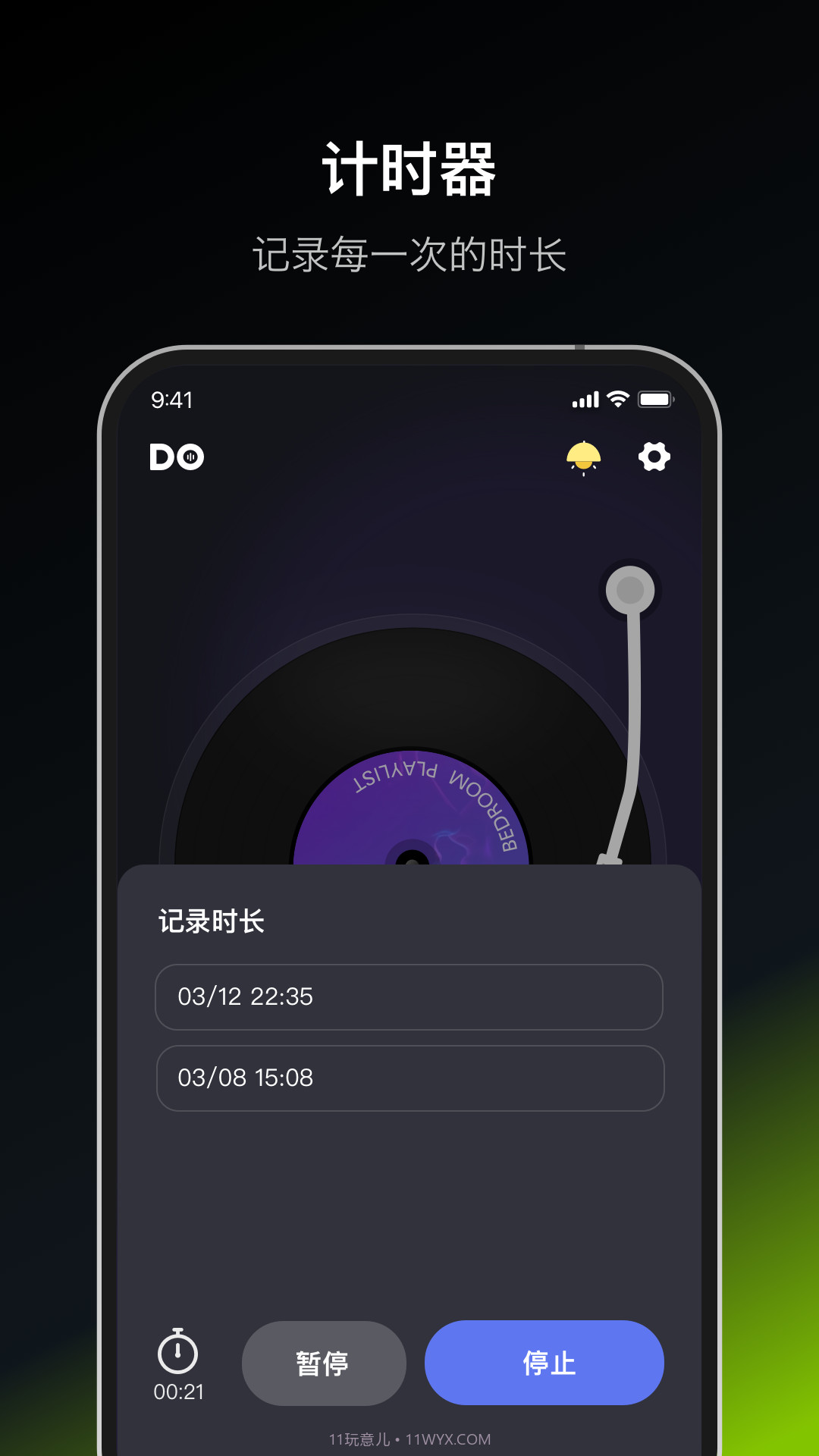Tap the 记录时长 section header

[212, 921]
